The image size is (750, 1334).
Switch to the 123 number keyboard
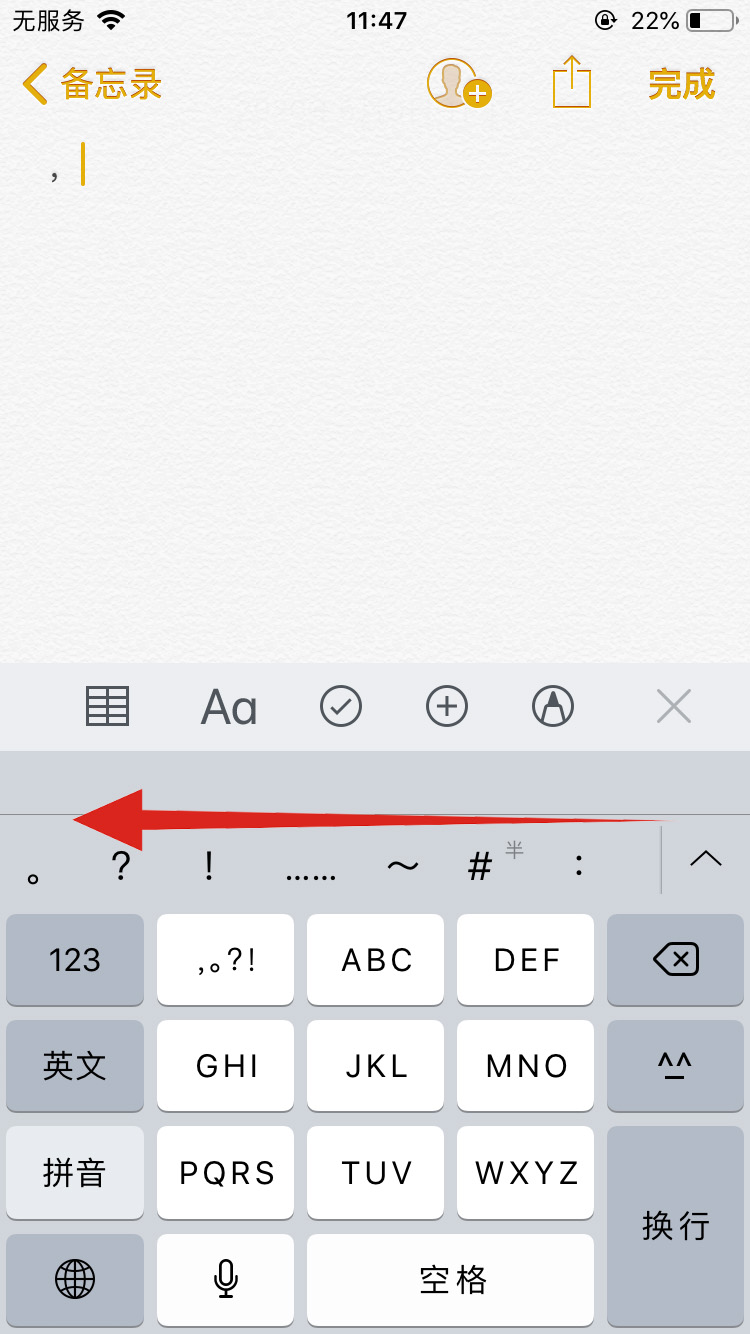pyautogui.click(x=75, y=960)
